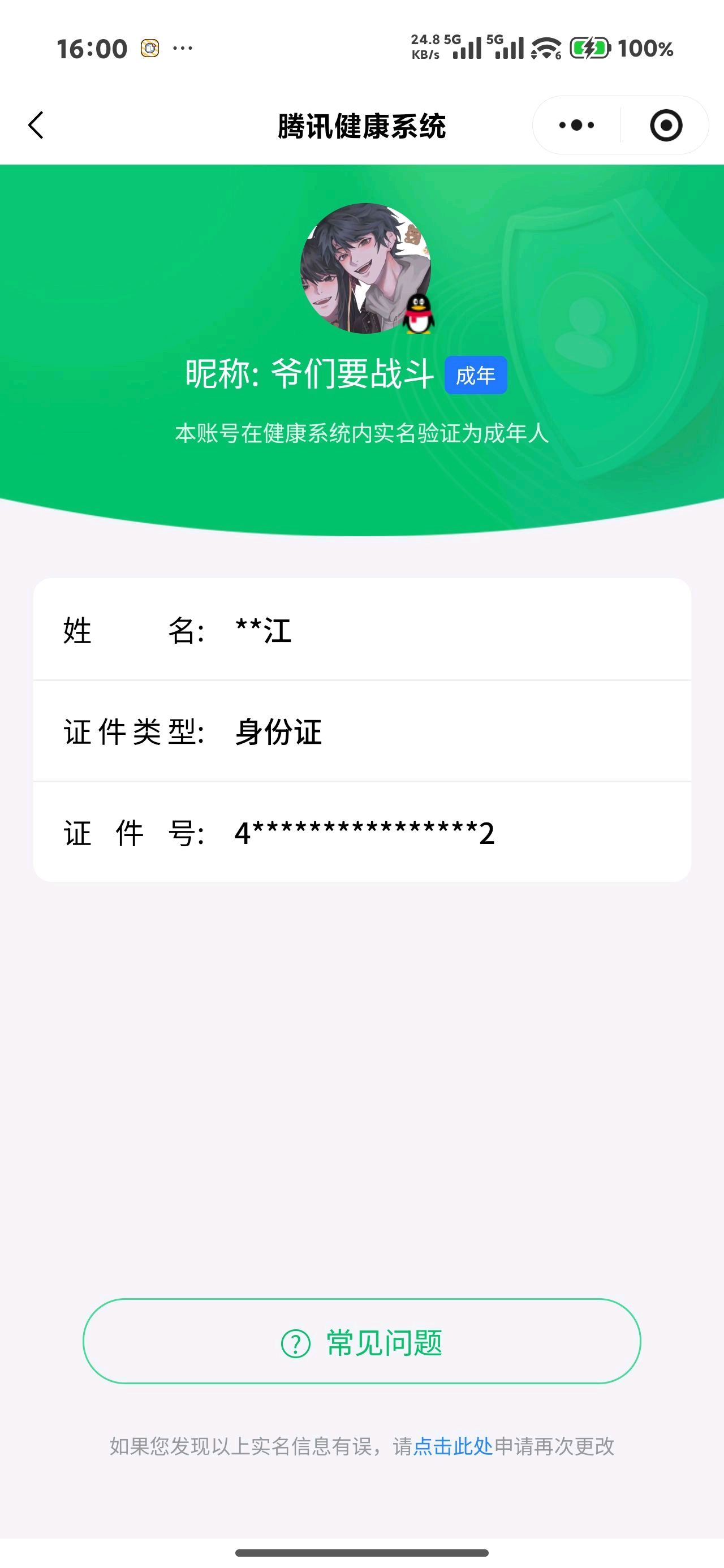
Task: Click the 腾讯健康系统 title
Action: pyautogui.click(x=361, y=125)
